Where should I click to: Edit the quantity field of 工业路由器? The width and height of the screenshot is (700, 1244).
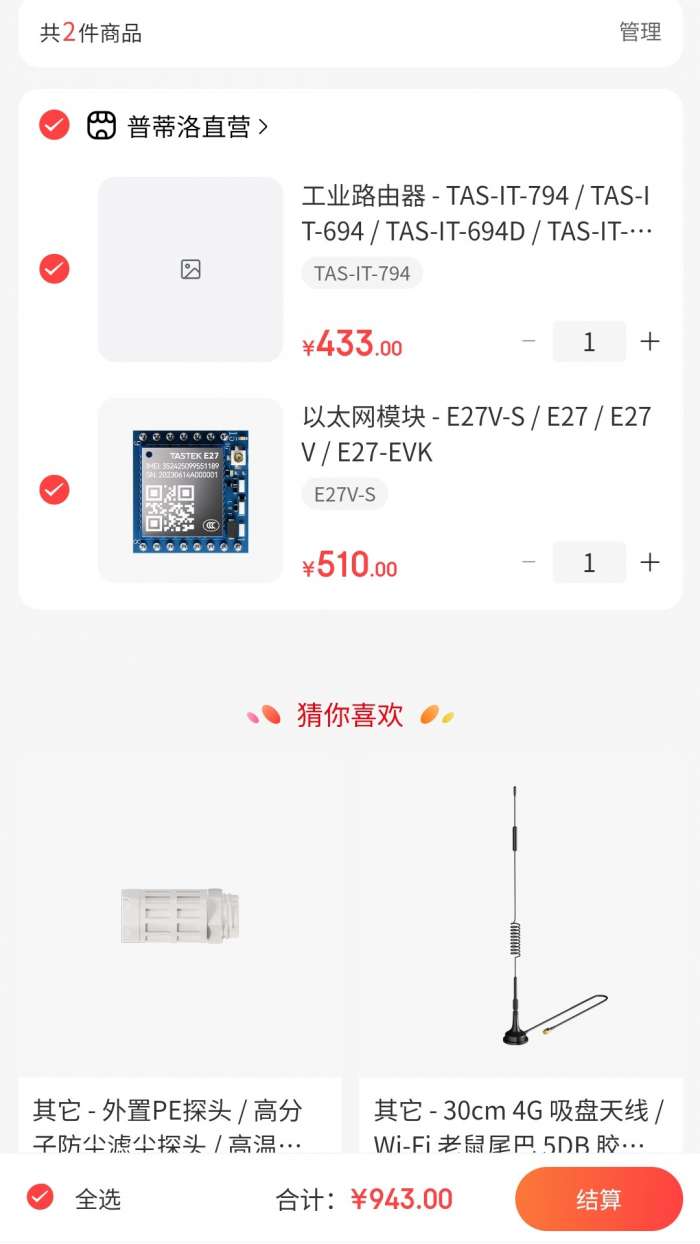coord(589,341)
